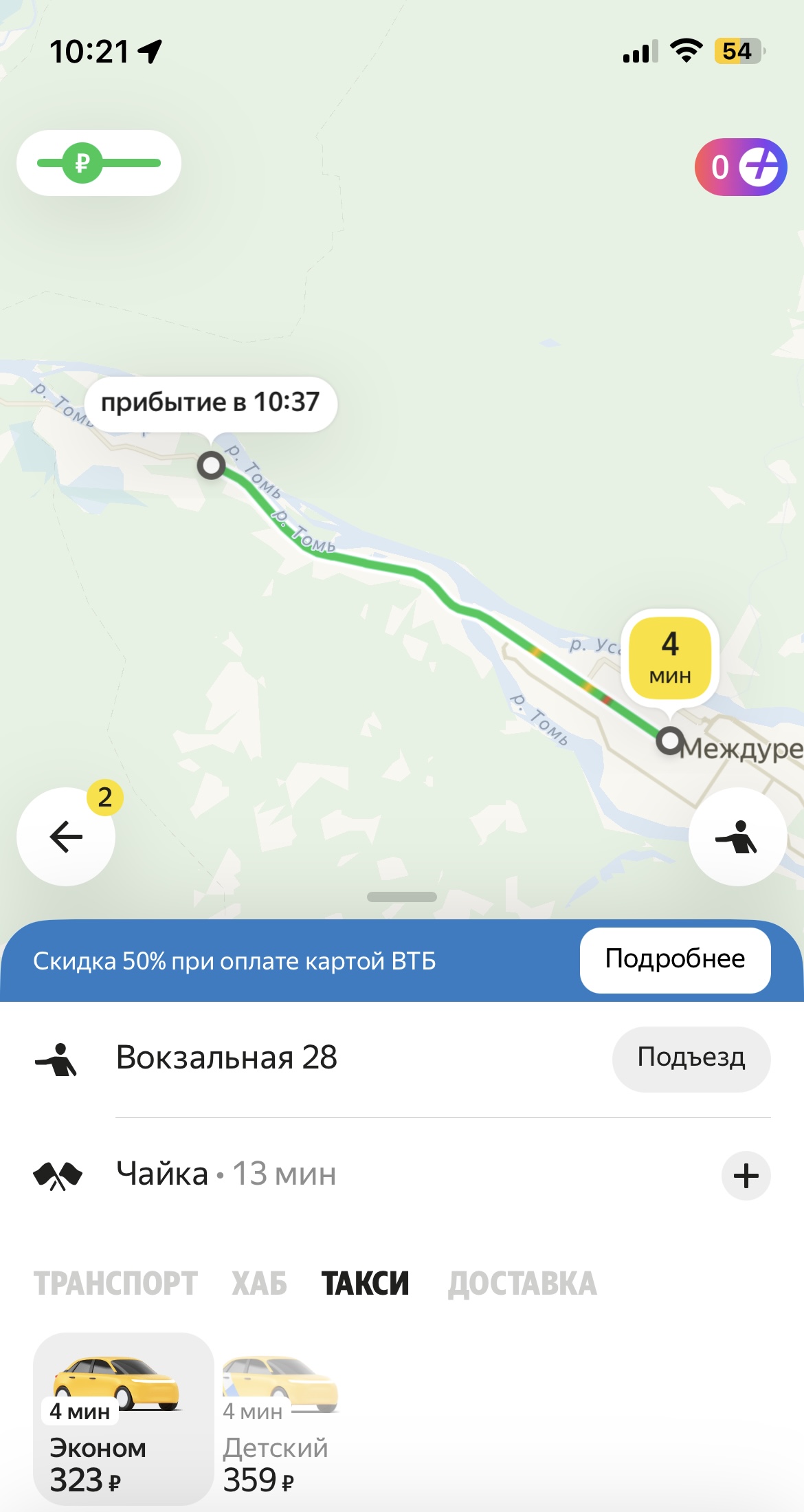Go back with the arrow button
The height and width of the screenshot is (1512, 804).
point(66,836)
